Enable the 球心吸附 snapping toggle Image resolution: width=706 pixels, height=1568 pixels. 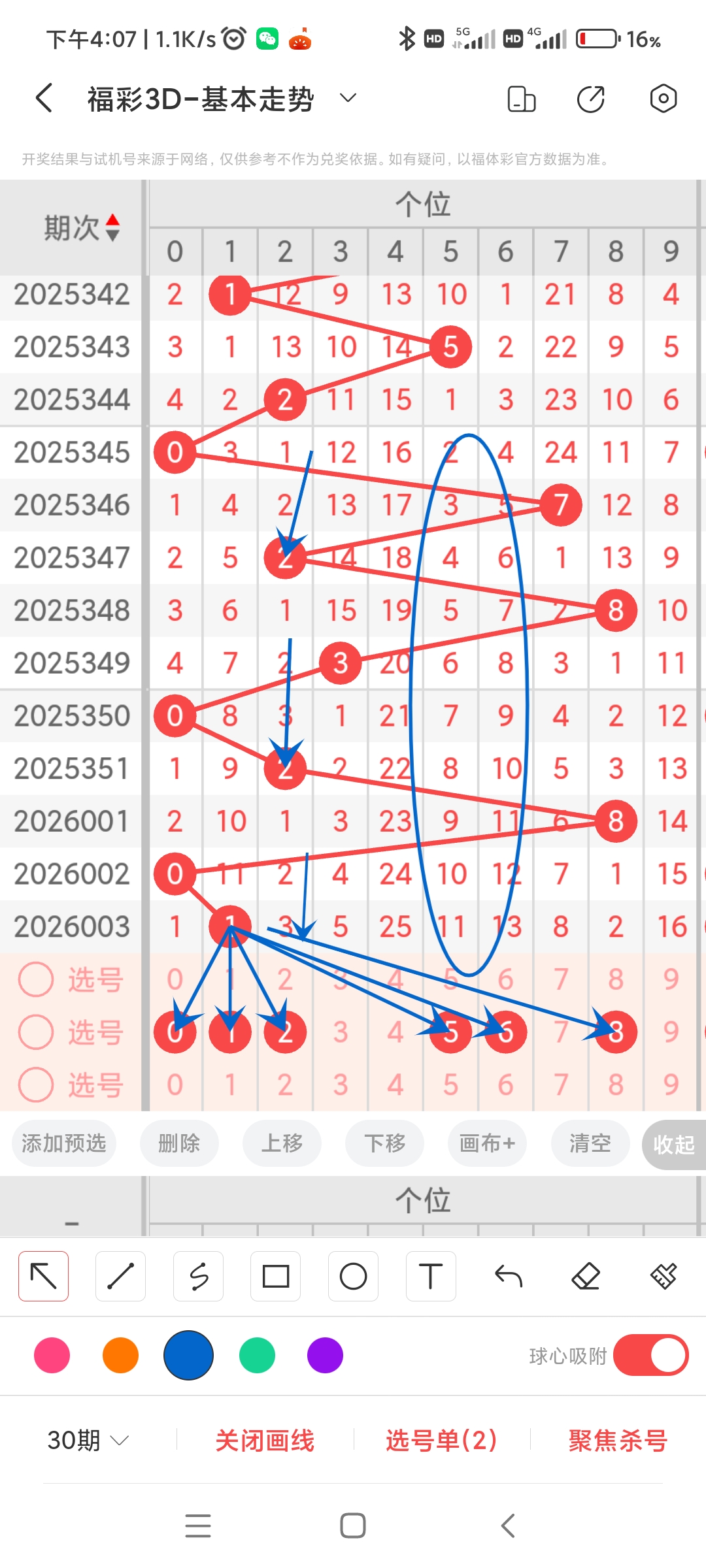(x=651, y=1356)
